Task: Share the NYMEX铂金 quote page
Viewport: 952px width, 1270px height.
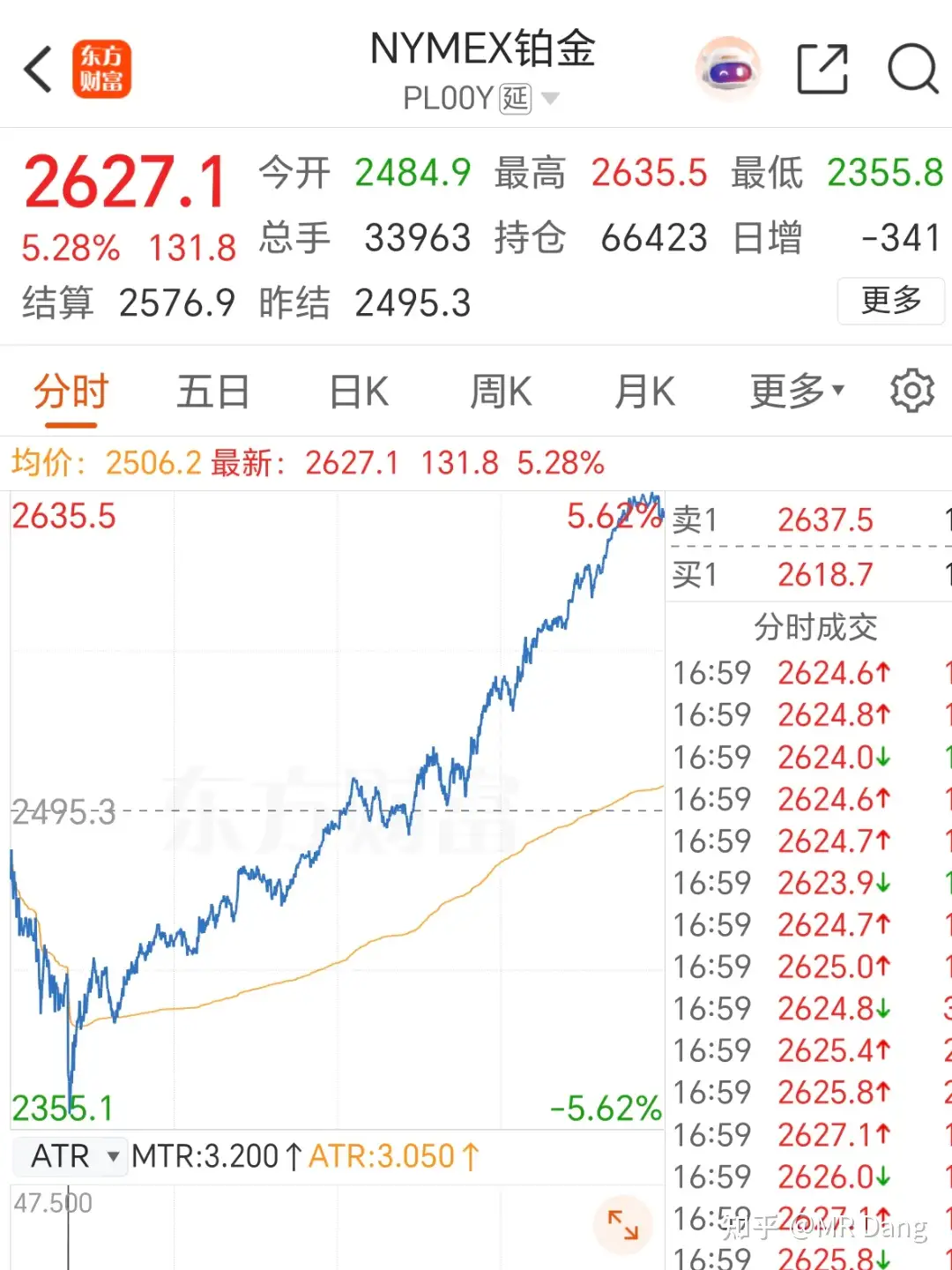Action: coord(822,68)
